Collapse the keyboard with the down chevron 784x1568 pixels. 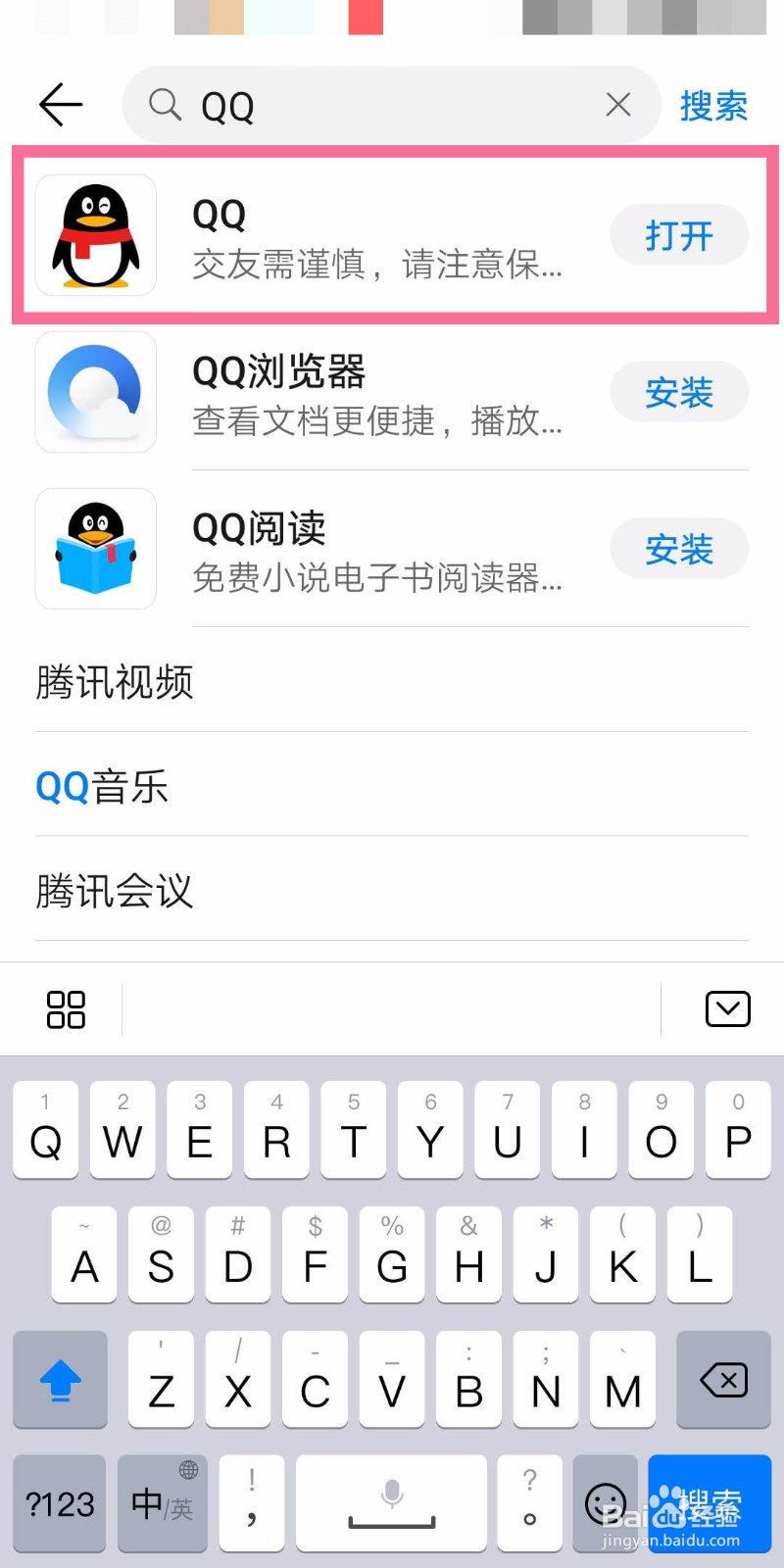726,1007
